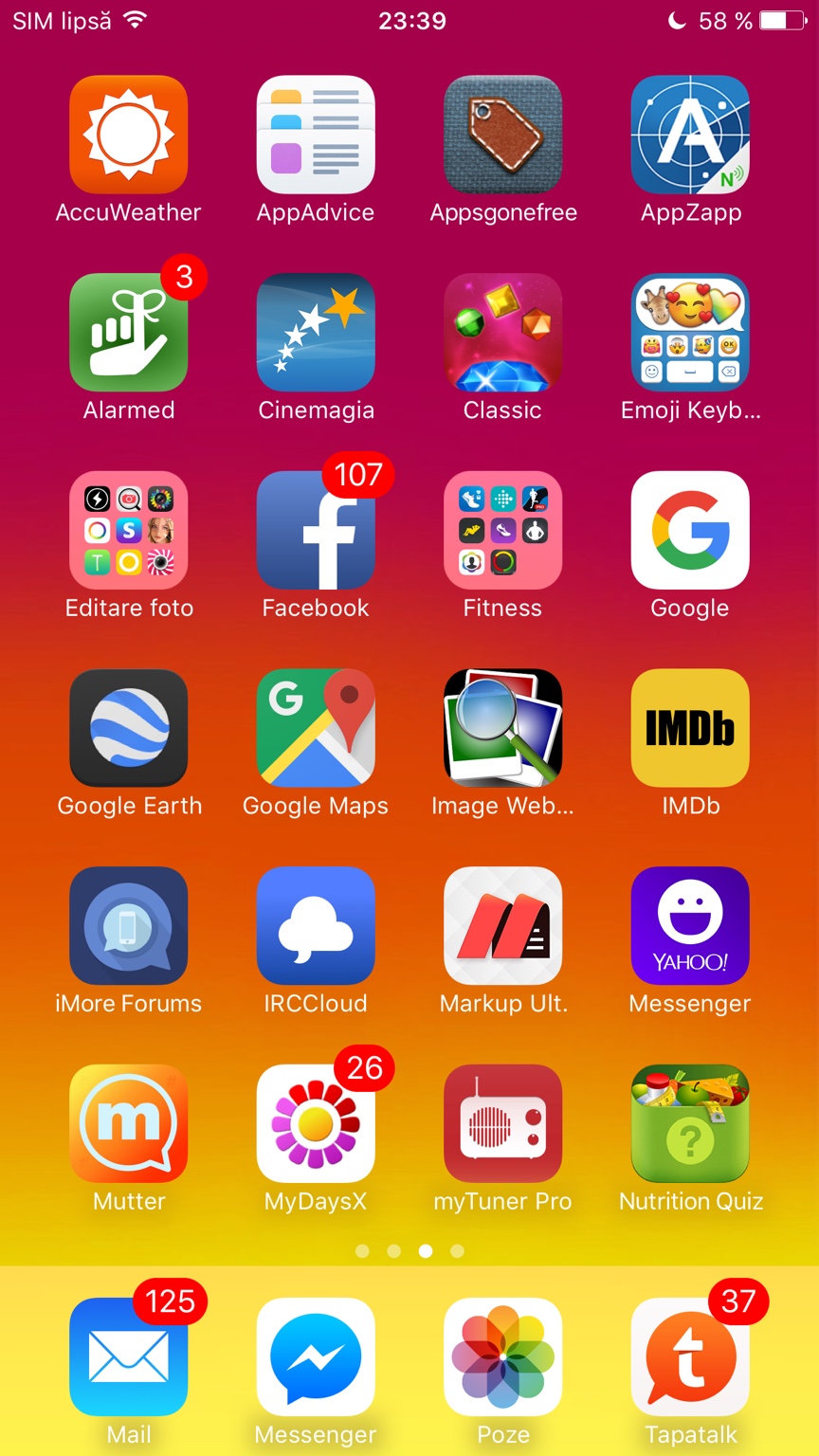Open Poze photos app
The image size is (819, 1456).
pos(502,1356)
